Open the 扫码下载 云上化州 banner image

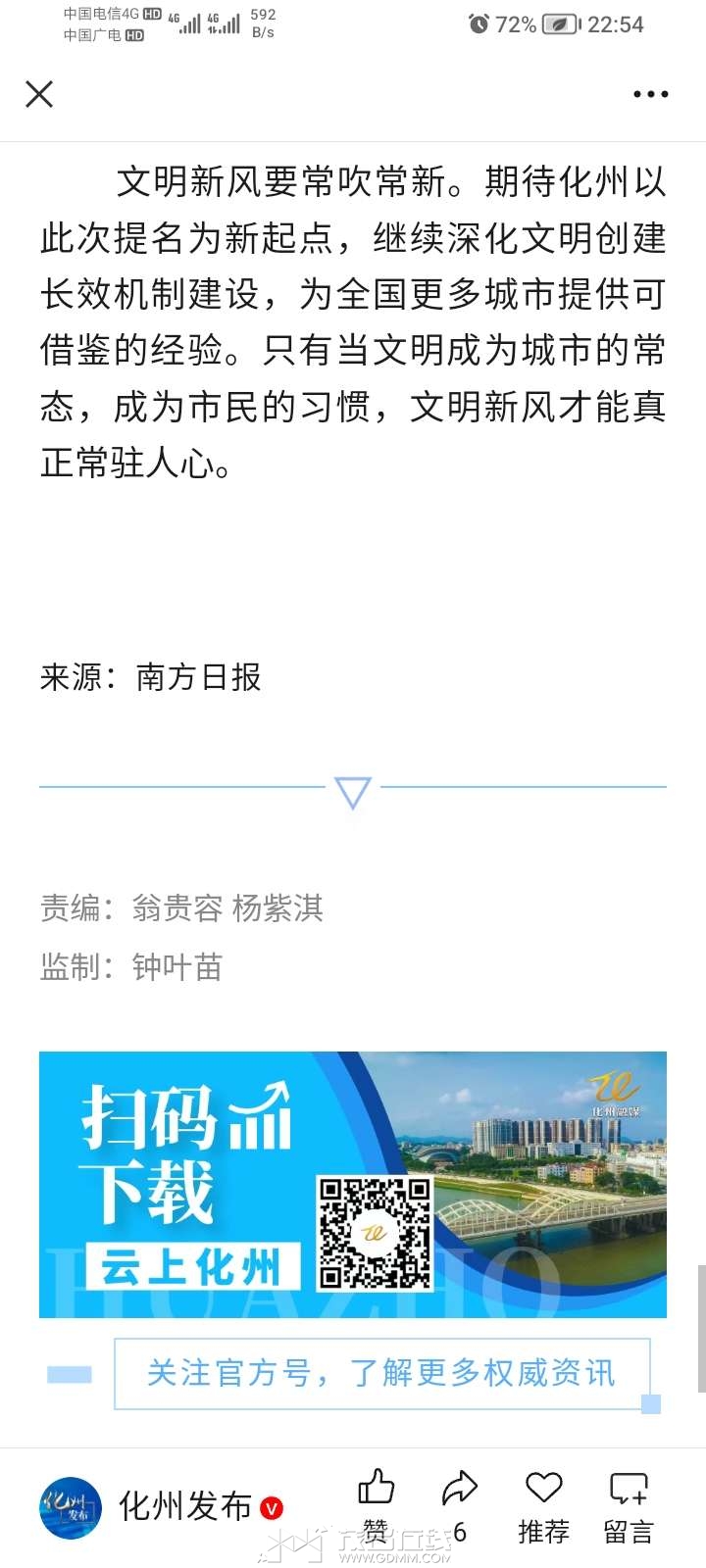353,1184
